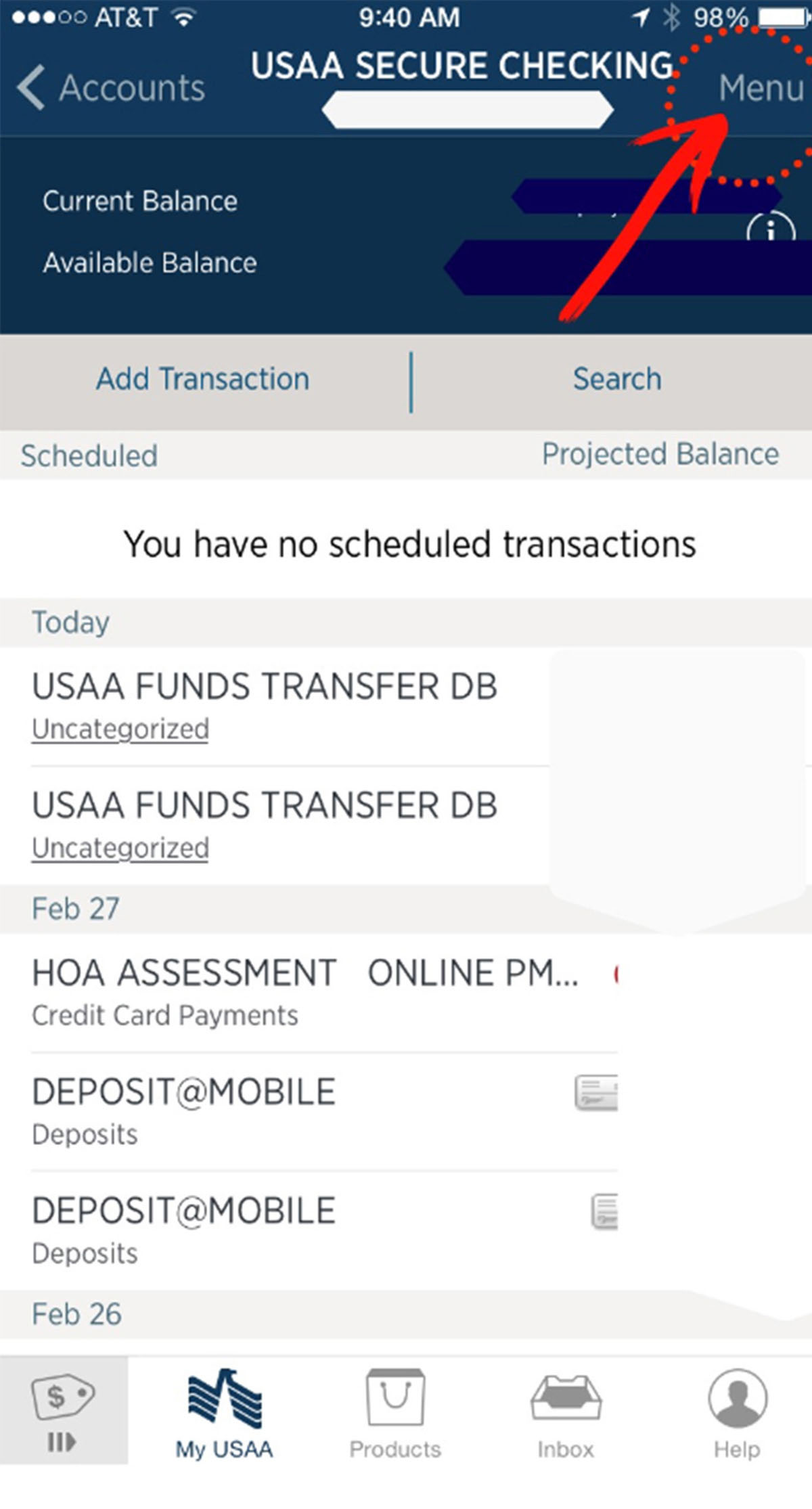The width and height of the screenshot is (812, 1509).
Task: Switch to the Products tab
Action: [395, 1412]
